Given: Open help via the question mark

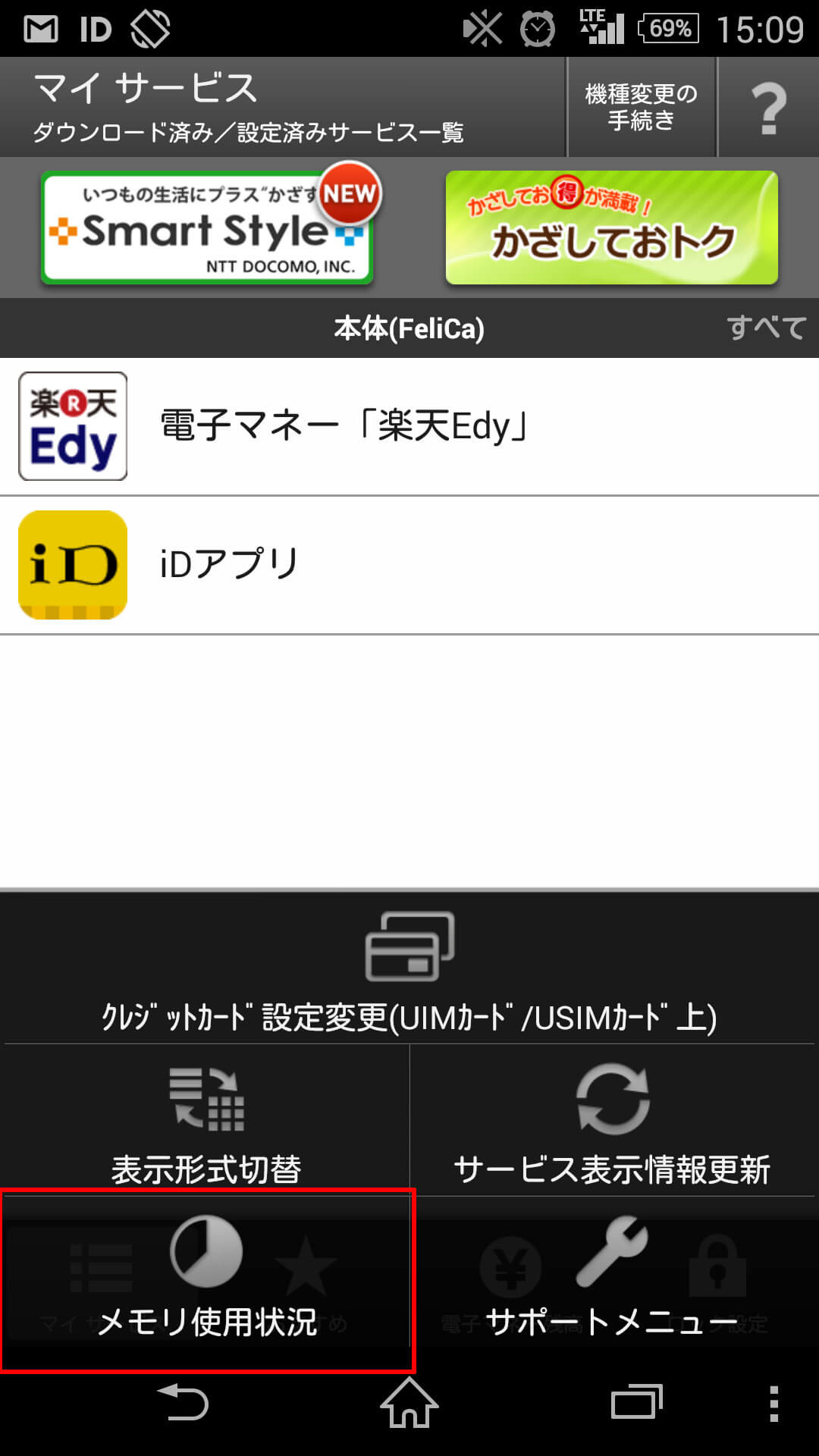Looking at the screenshot, I should click(x=768, y=107).
